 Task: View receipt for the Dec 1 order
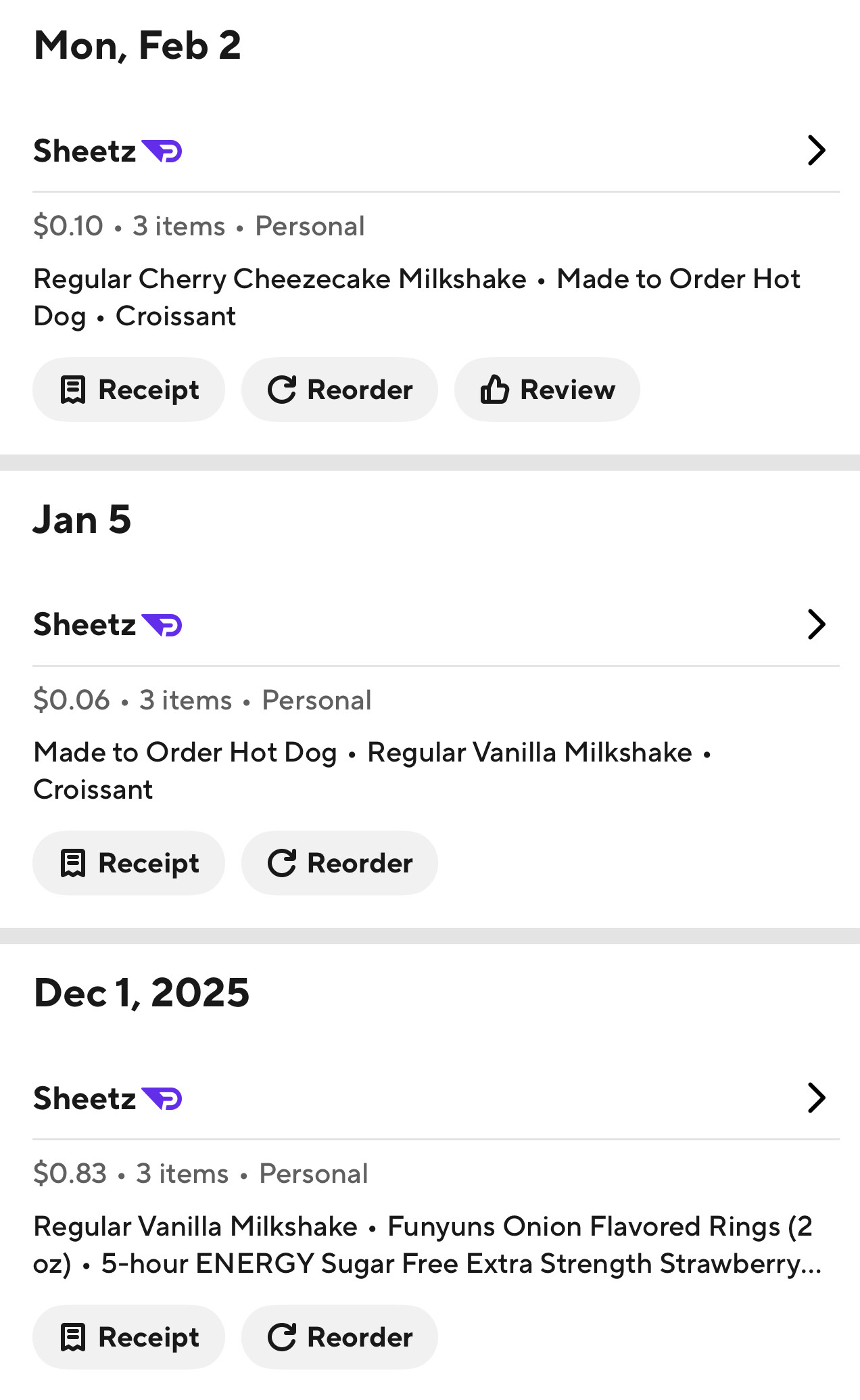coord(129,1337)
